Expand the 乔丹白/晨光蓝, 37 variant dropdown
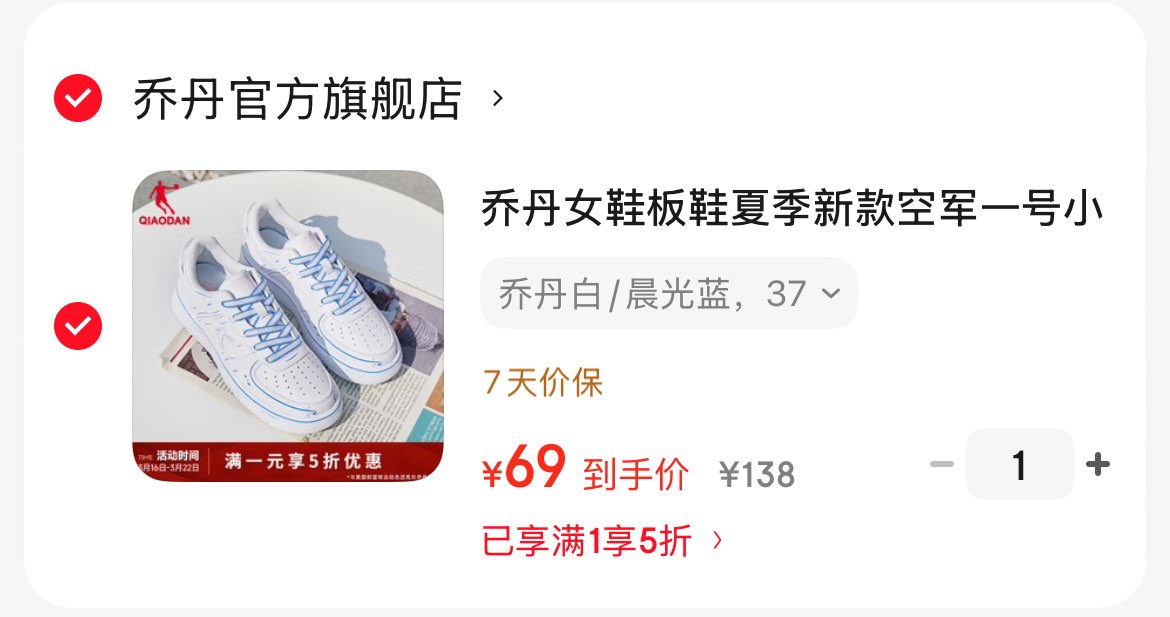 point(669,293)
